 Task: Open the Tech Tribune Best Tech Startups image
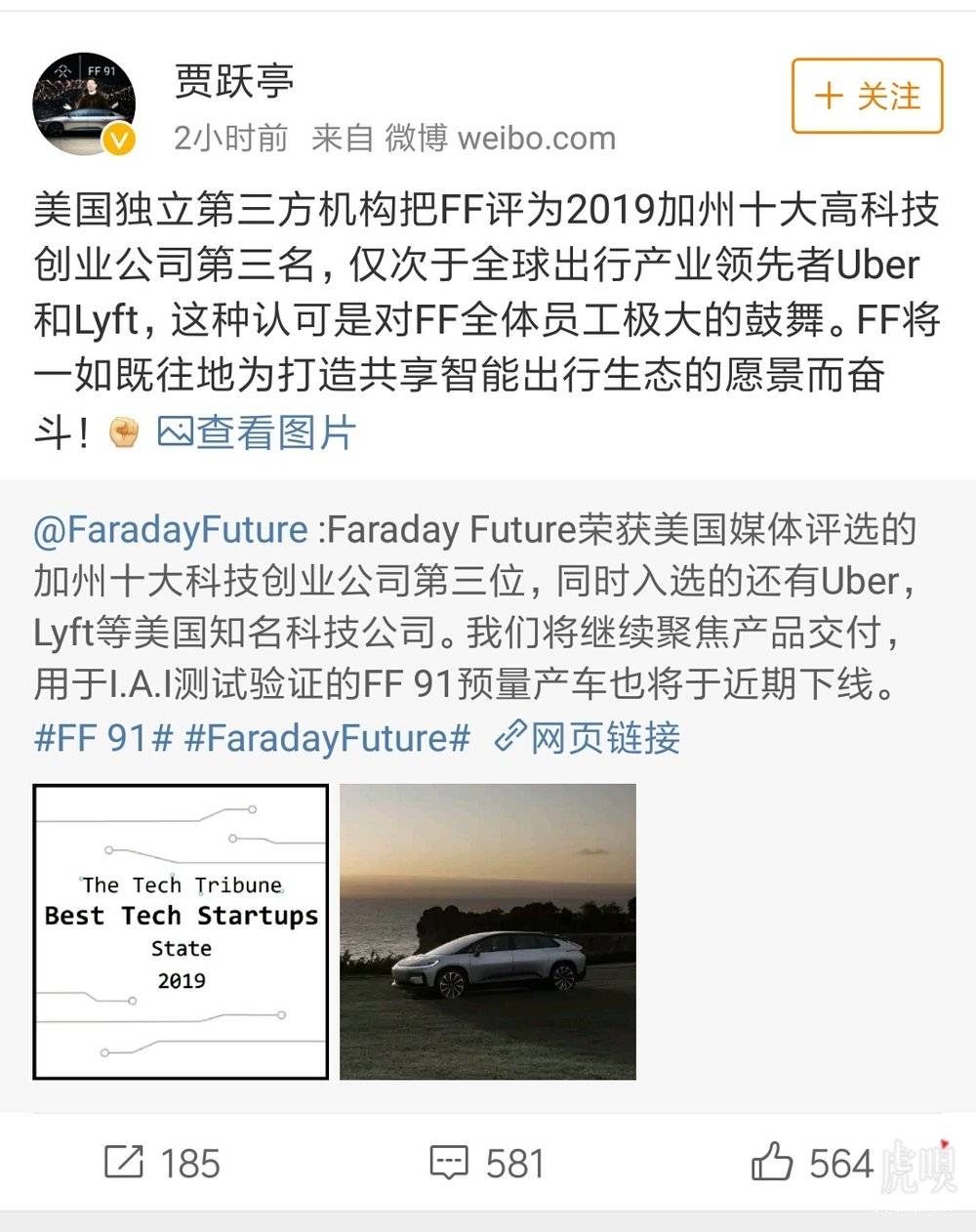[181, 931]
